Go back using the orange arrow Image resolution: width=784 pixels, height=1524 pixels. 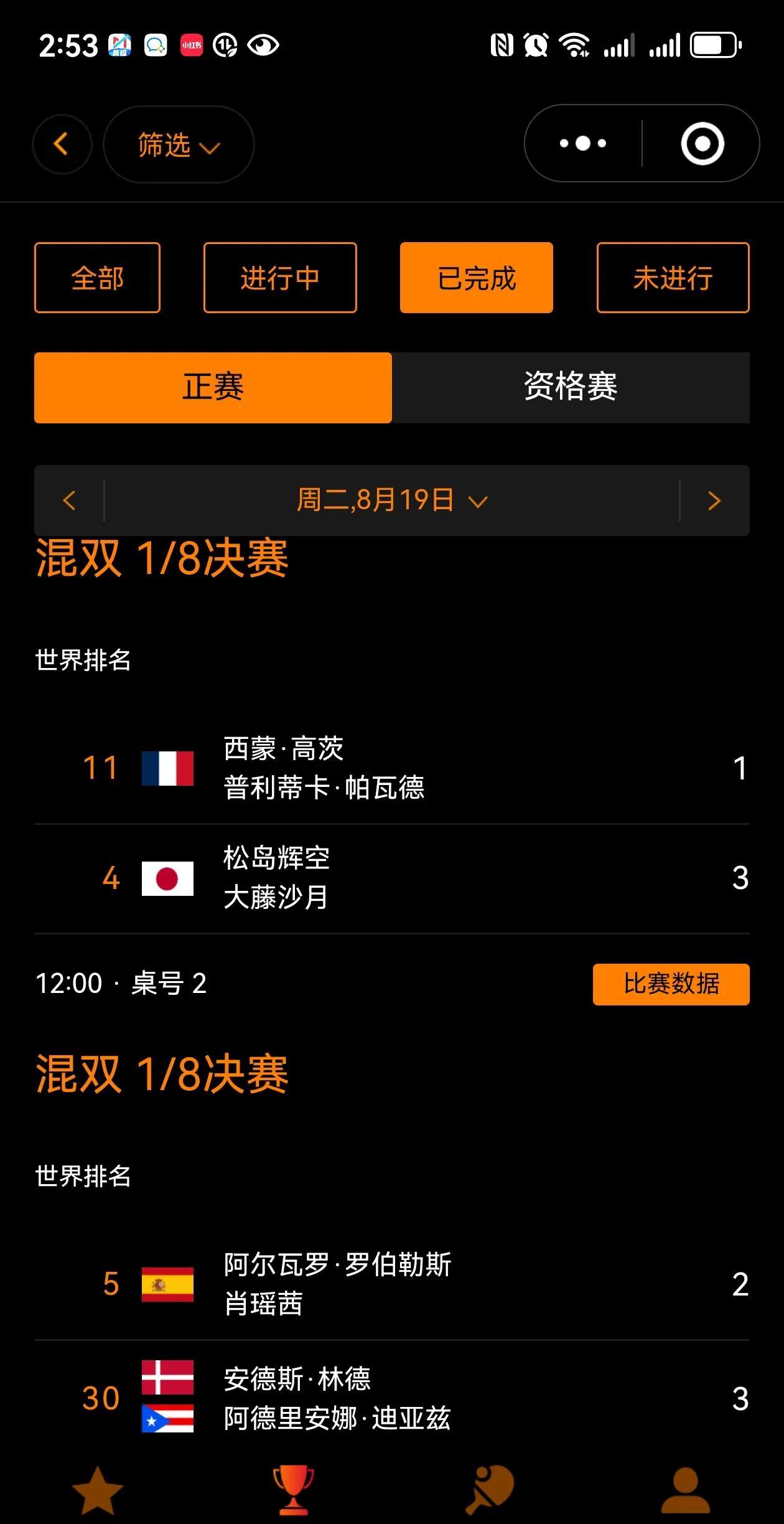[62, 144]
